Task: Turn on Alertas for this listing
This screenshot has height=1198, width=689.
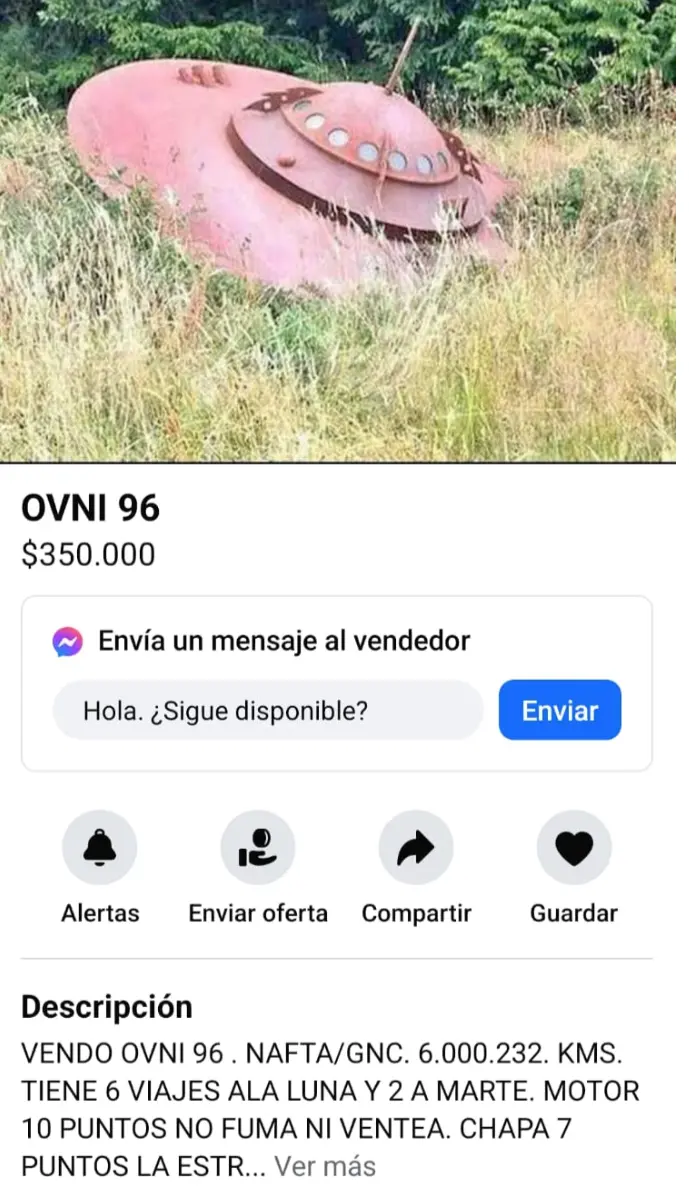Action: (x=100, y=848)
